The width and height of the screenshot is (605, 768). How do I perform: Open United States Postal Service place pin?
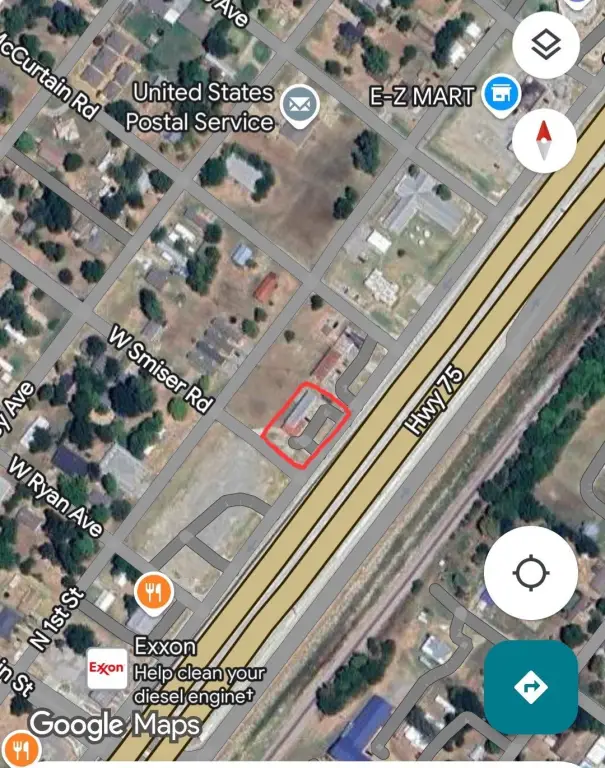click(x=298, y=103)
